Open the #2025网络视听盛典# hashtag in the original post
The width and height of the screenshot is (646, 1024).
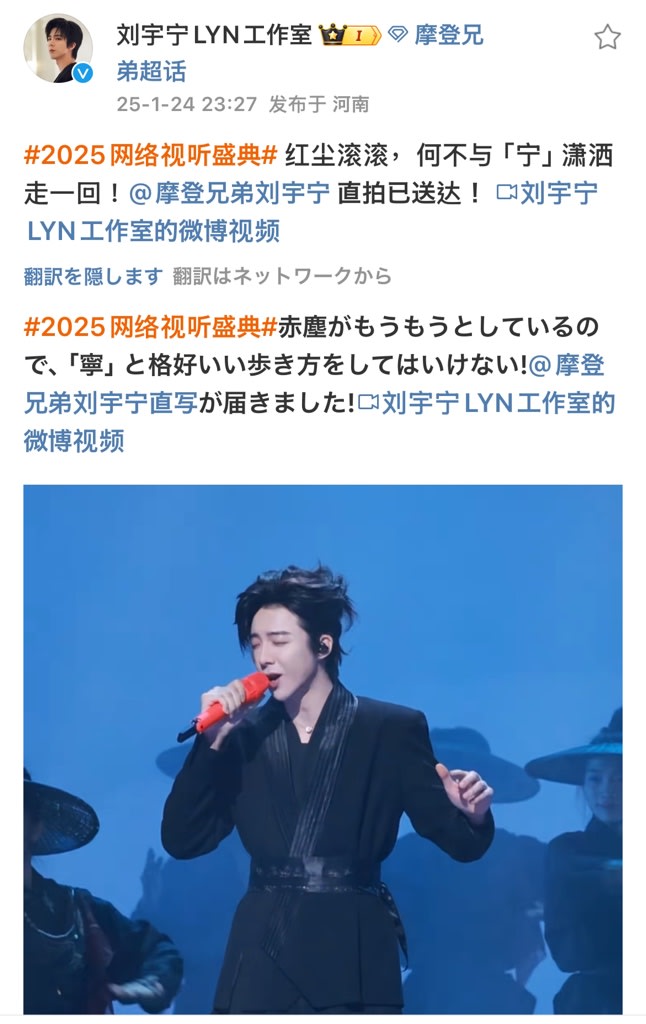(x=150, y=156)
